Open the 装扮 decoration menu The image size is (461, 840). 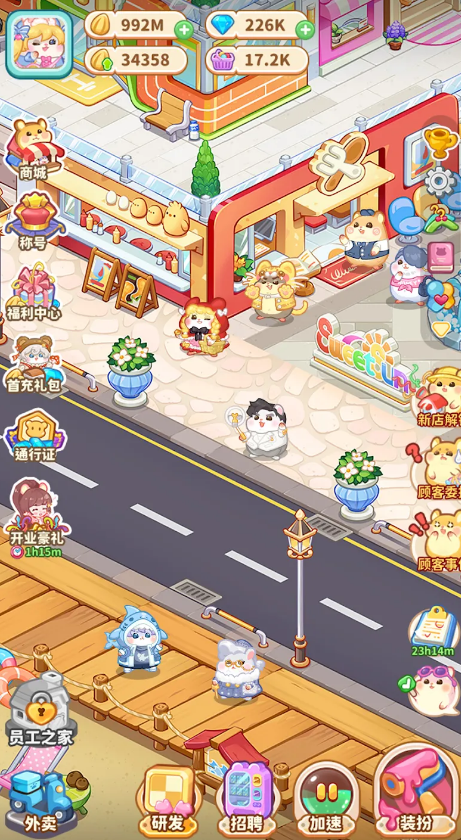(415, 793)
